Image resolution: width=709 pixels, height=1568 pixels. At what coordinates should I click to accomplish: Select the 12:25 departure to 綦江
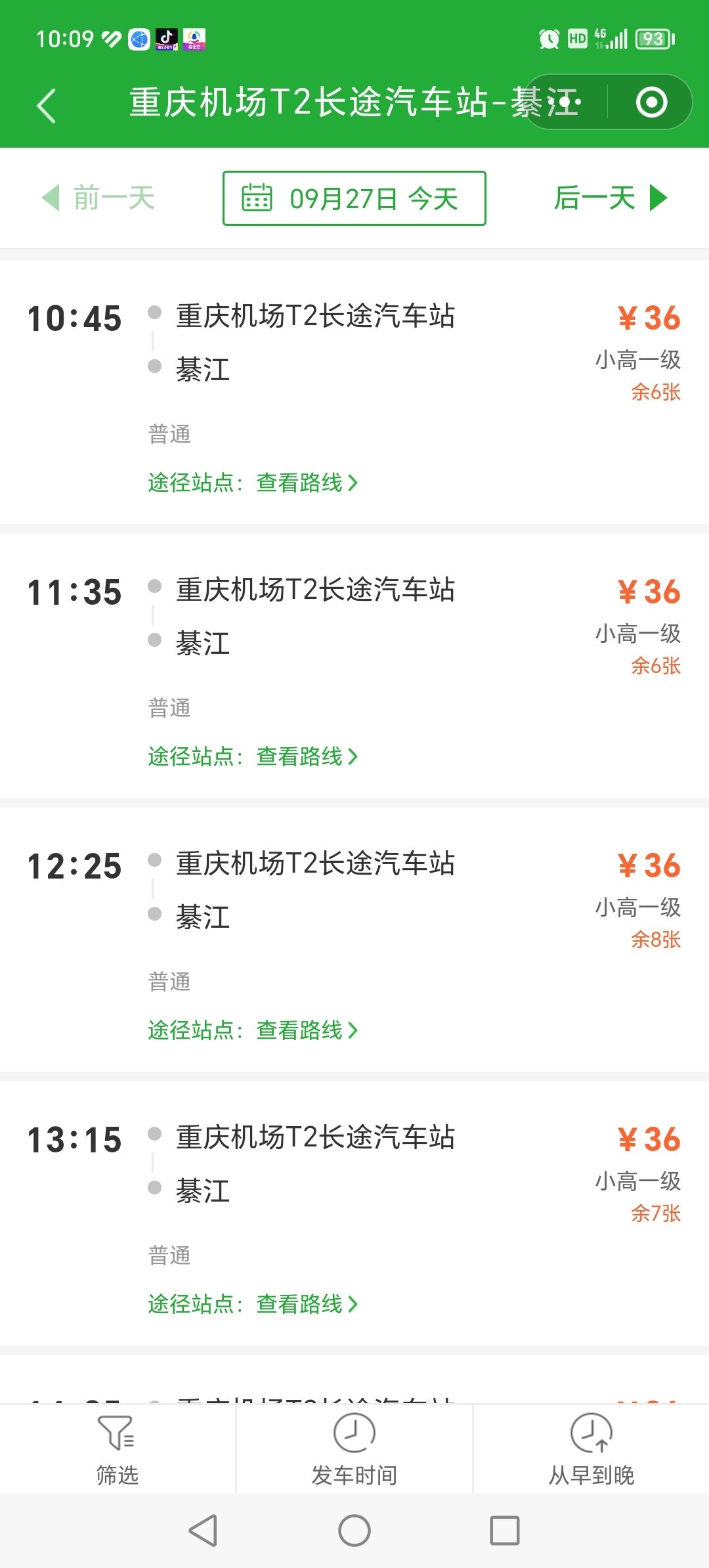point(354,940)
